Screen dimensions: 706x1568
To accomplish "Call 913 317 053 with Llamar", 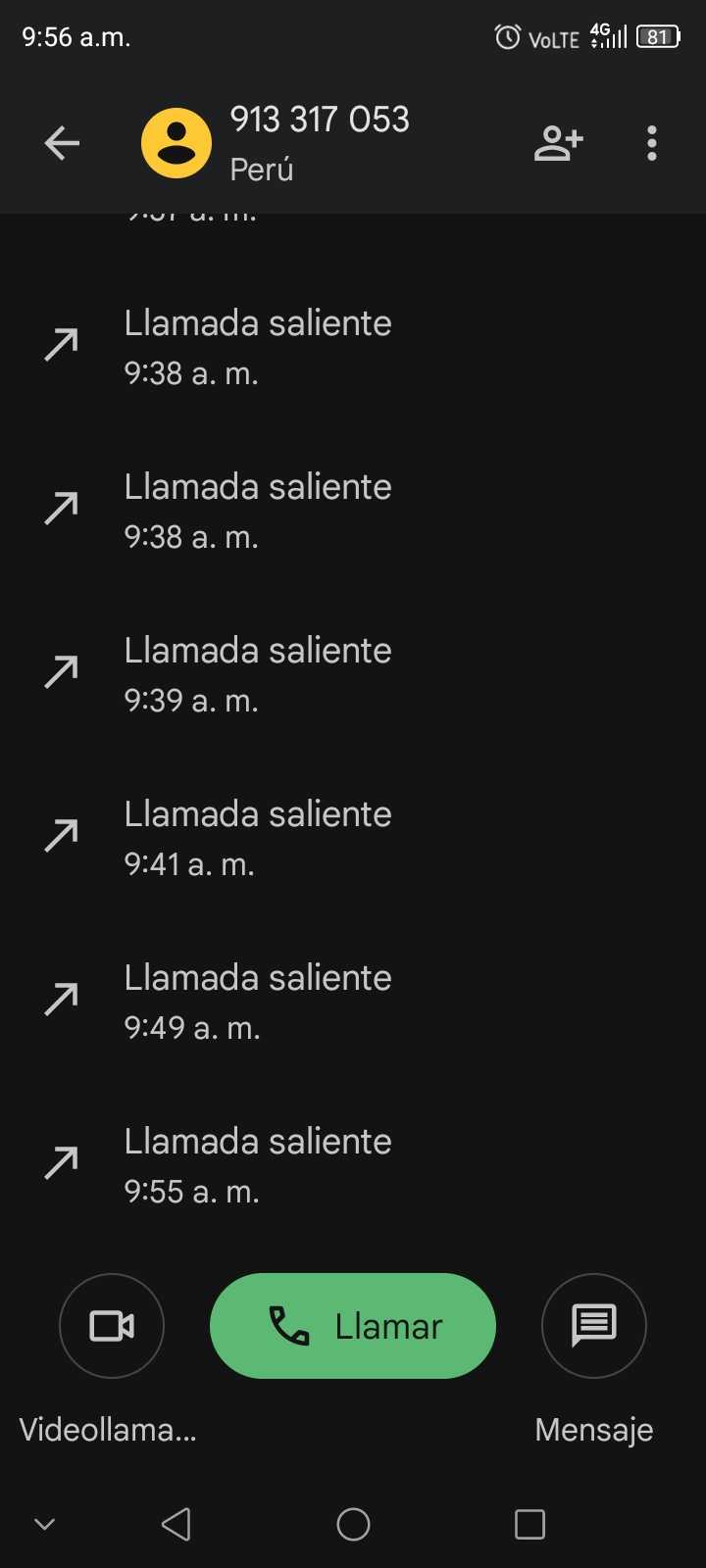I will [353, 1326].
